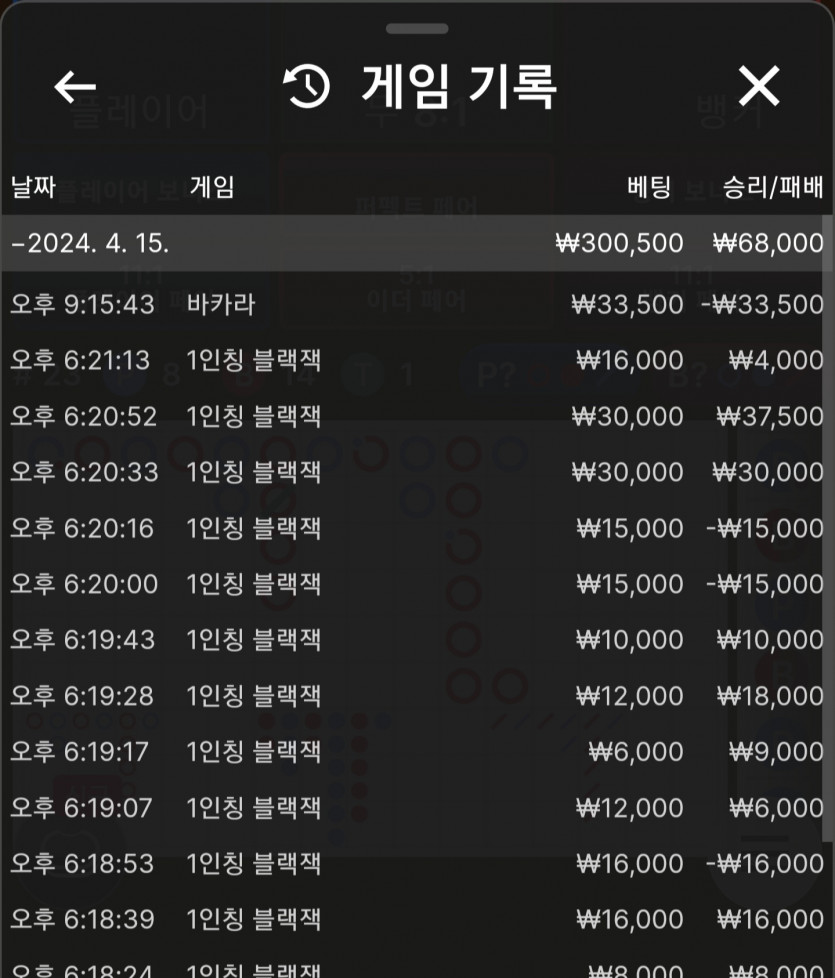Screen dimensions: 835x978
Task: Select the 오후 6:19:17 ₩6,000 bet record
Action: [416, 751]
